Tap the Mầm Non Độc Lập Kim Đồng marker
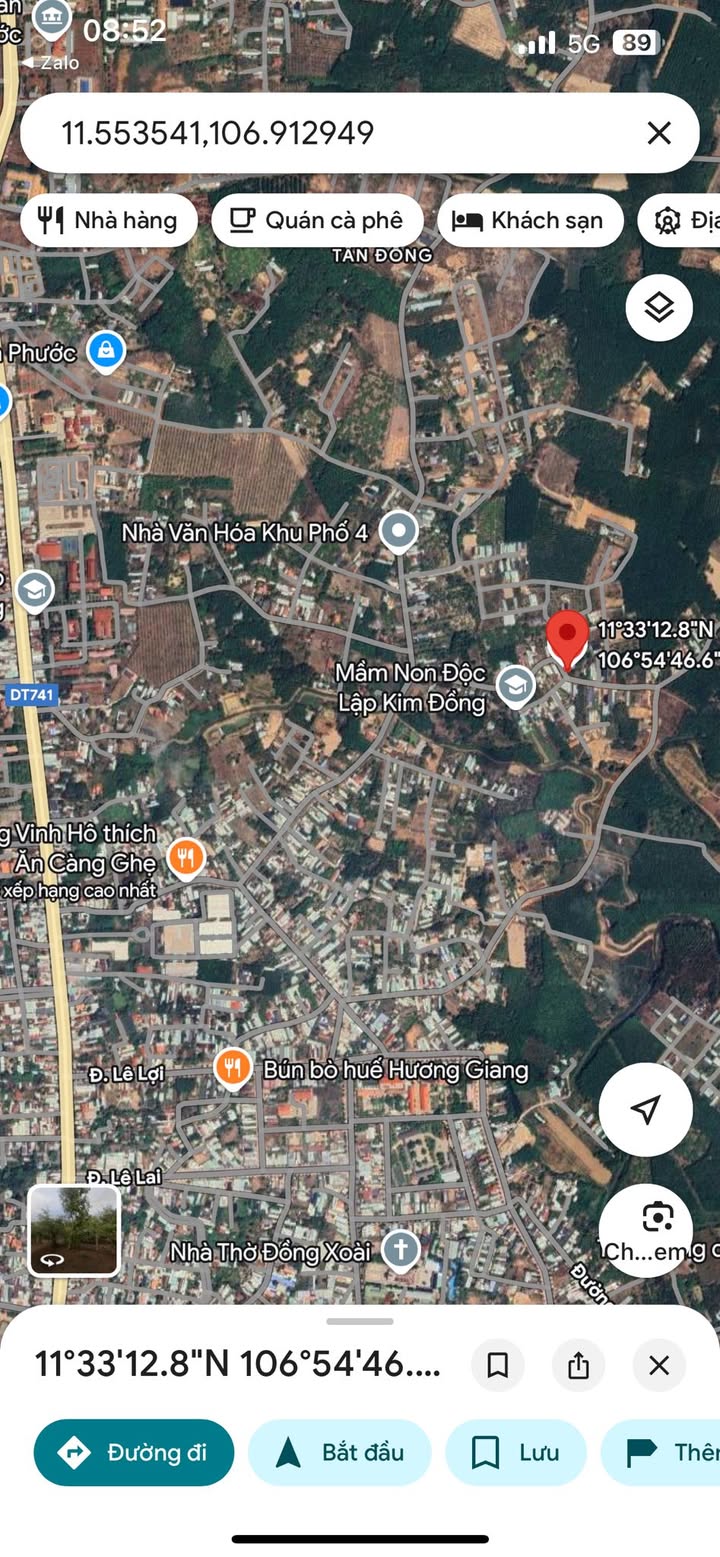This screenshot has height=1557, width=720. tap(516, 686)
